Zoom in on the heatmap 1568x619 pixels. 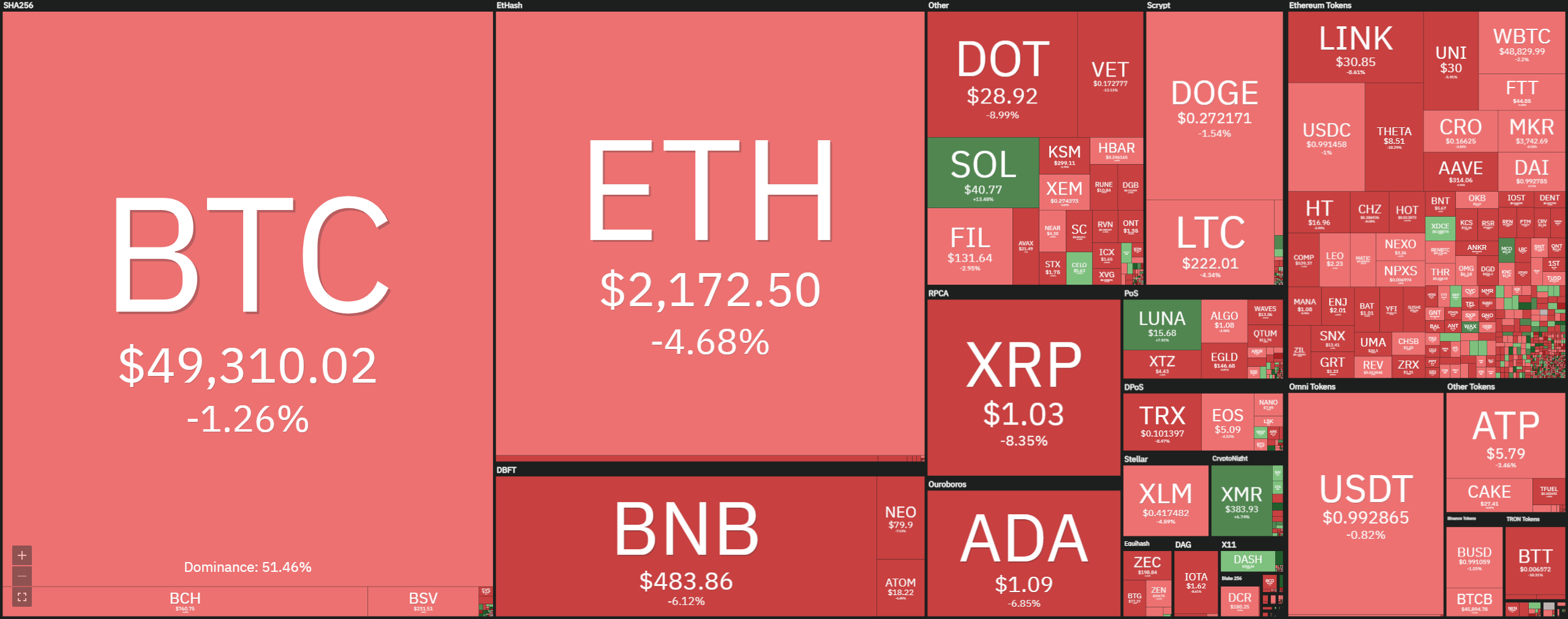(22, 555)
